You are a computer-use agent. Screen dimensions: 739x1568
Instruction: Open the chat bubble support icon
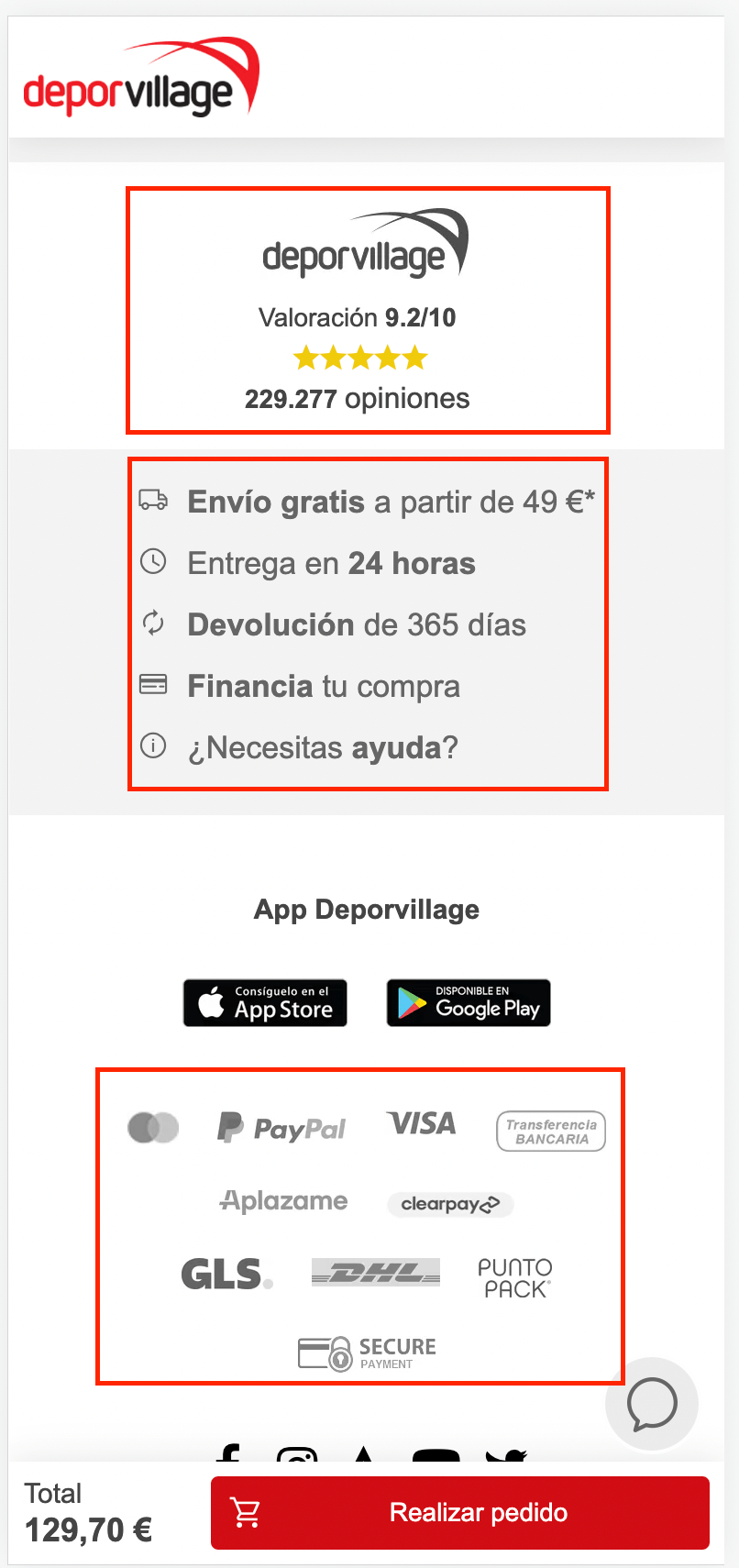652,1404
